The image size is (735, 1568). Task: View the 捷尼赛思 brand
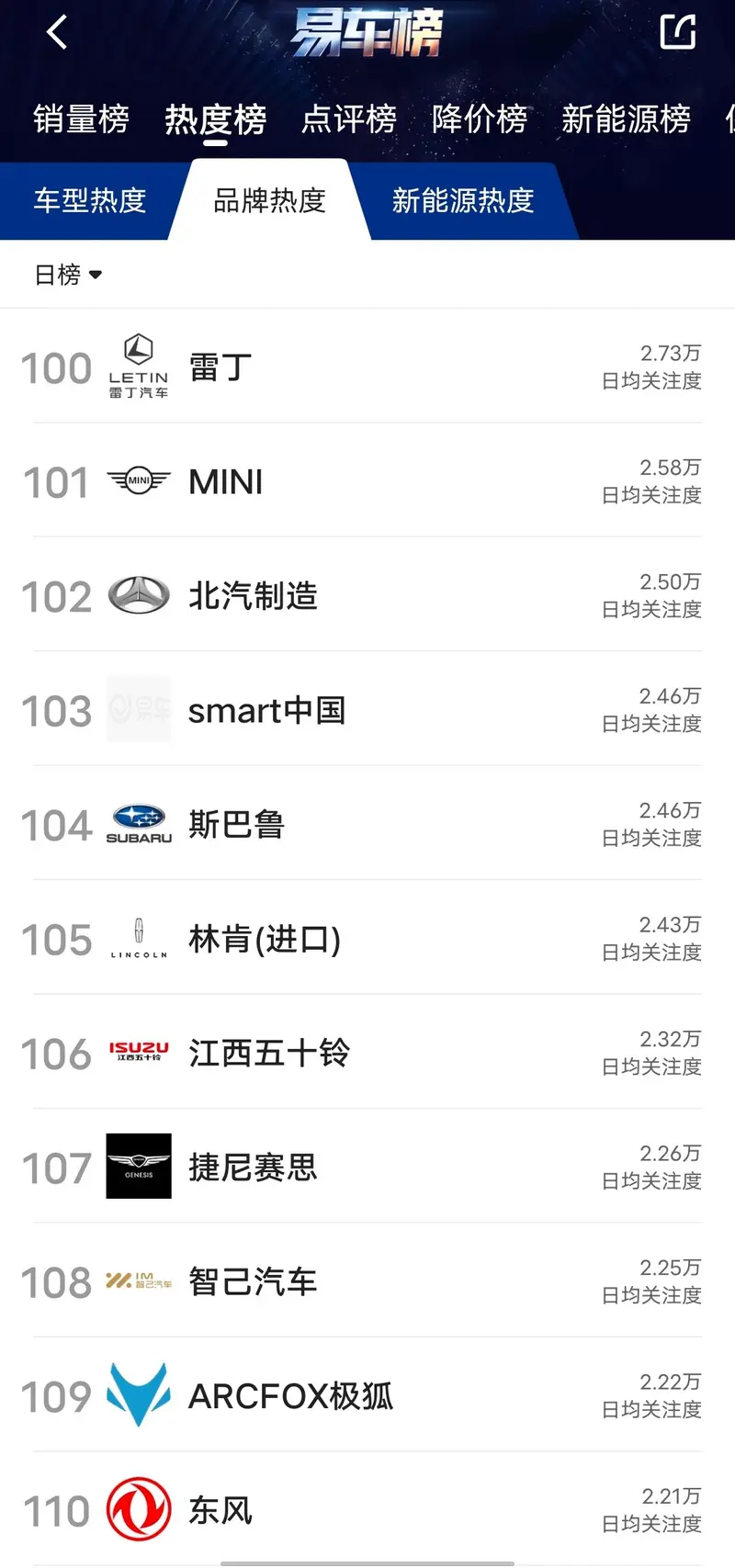pos(367,1167)
